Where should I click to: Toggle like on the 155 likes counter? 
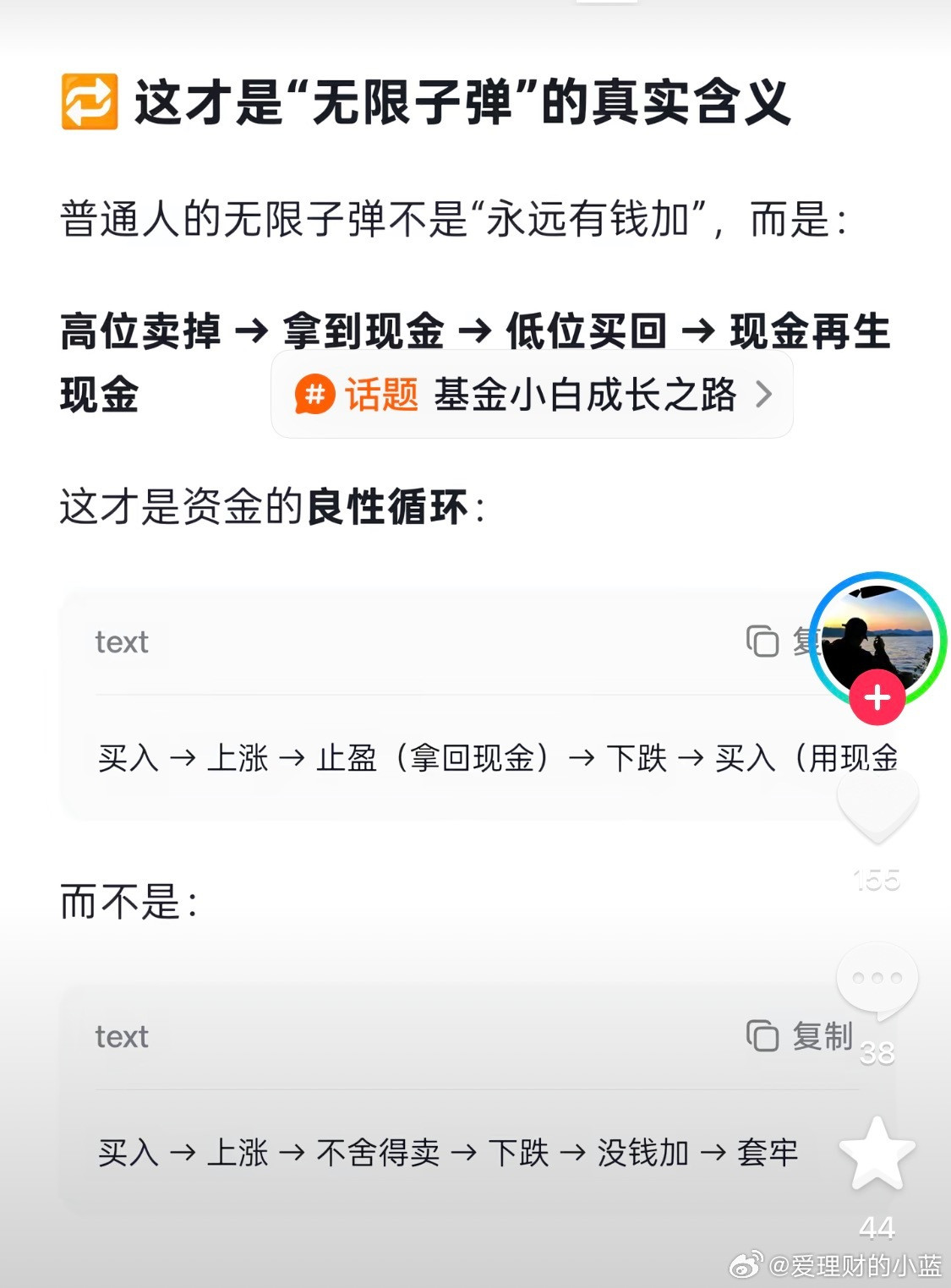pos(874,879)
